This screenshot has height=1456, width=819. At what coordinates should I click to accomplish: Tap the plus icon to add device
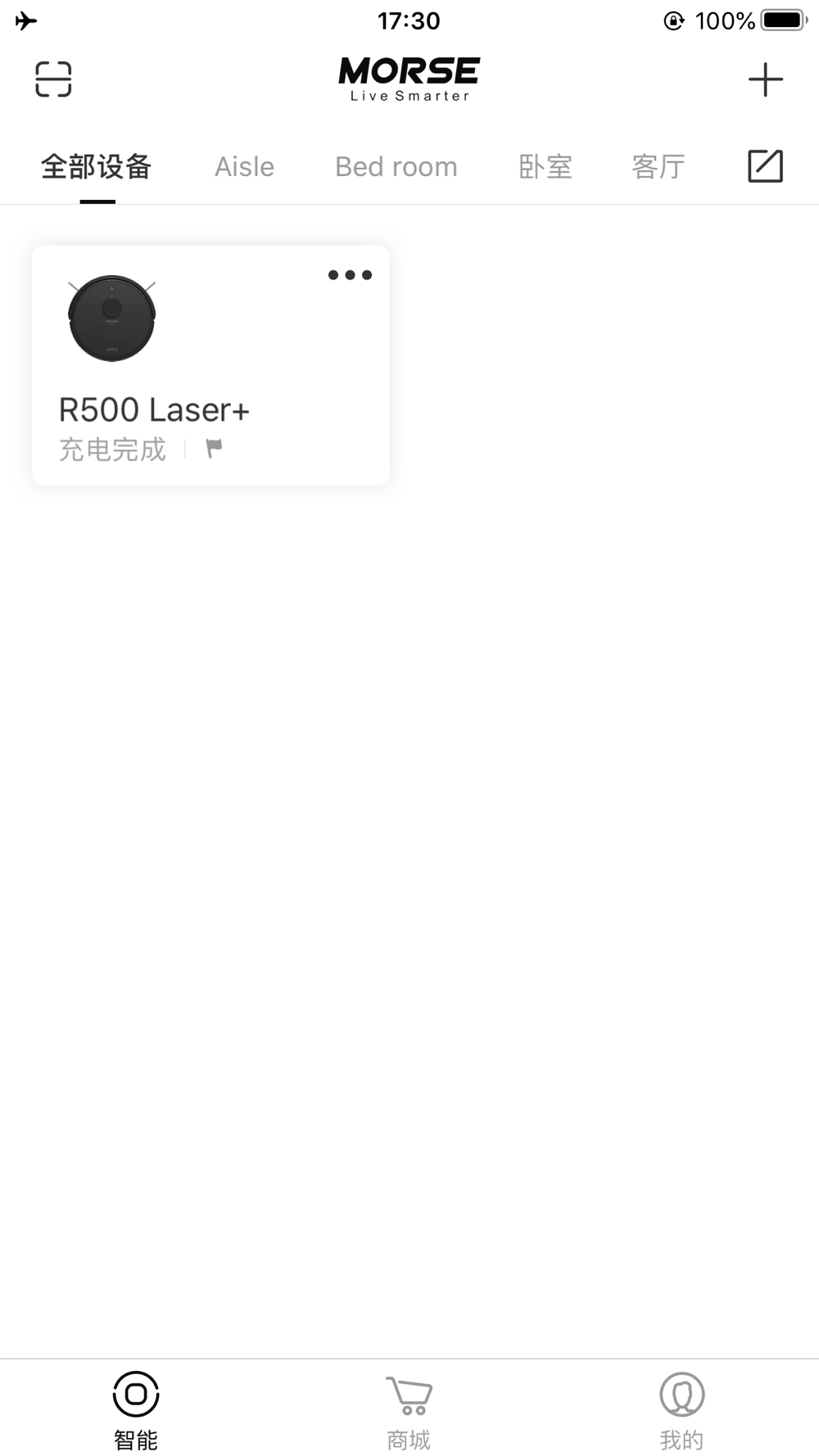point(766,79)
